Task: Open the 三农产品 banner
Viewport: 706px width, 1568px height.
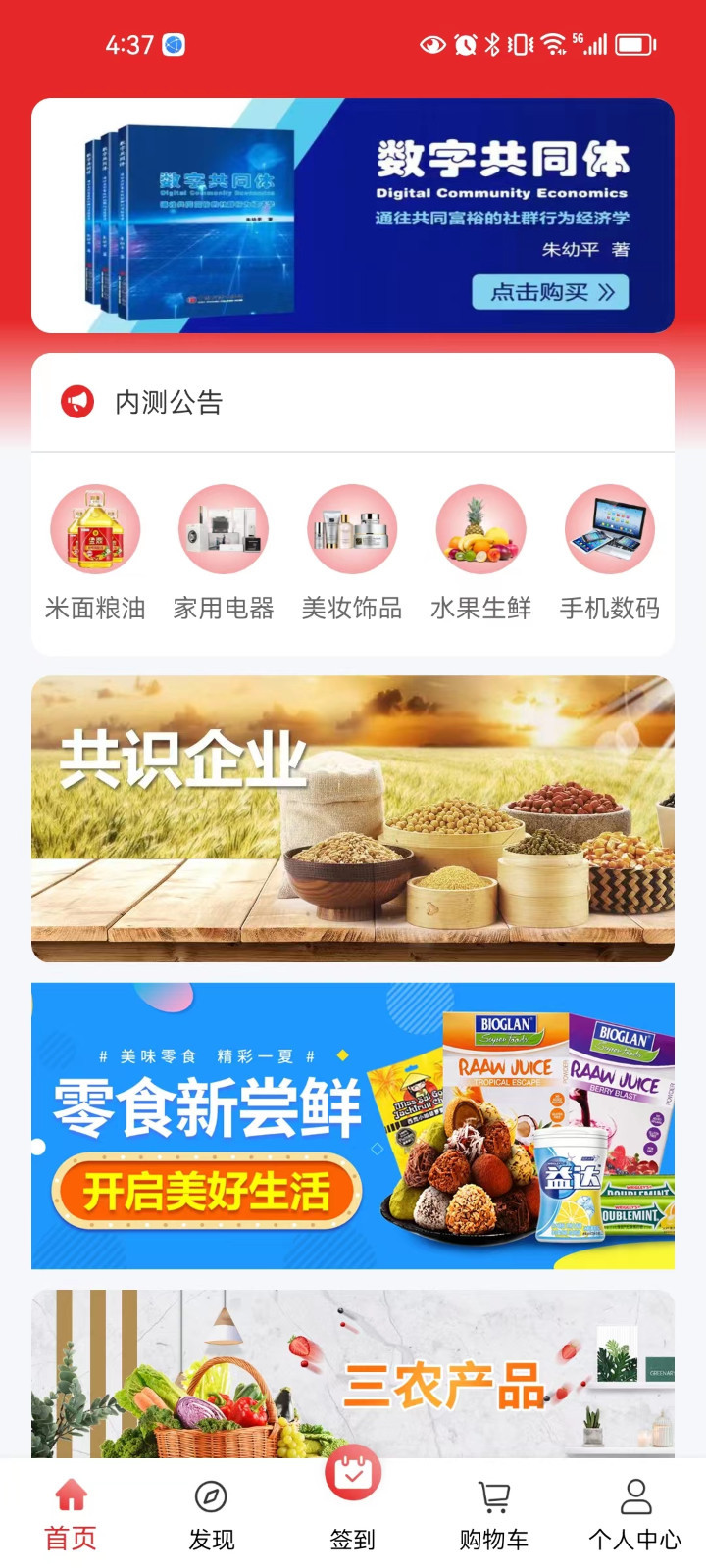Action: 353,1372
